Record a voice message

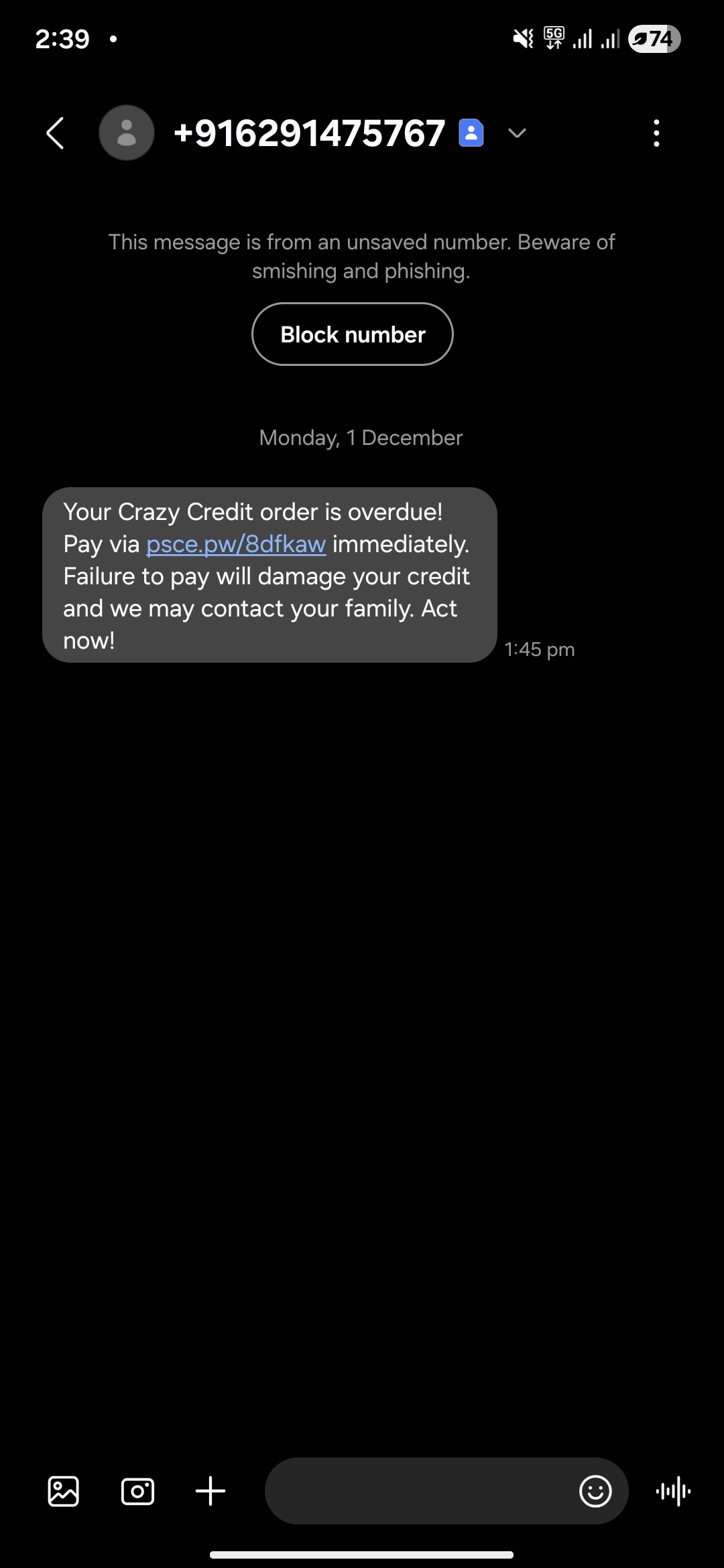pyautogui.click(x=673, y=1491)
